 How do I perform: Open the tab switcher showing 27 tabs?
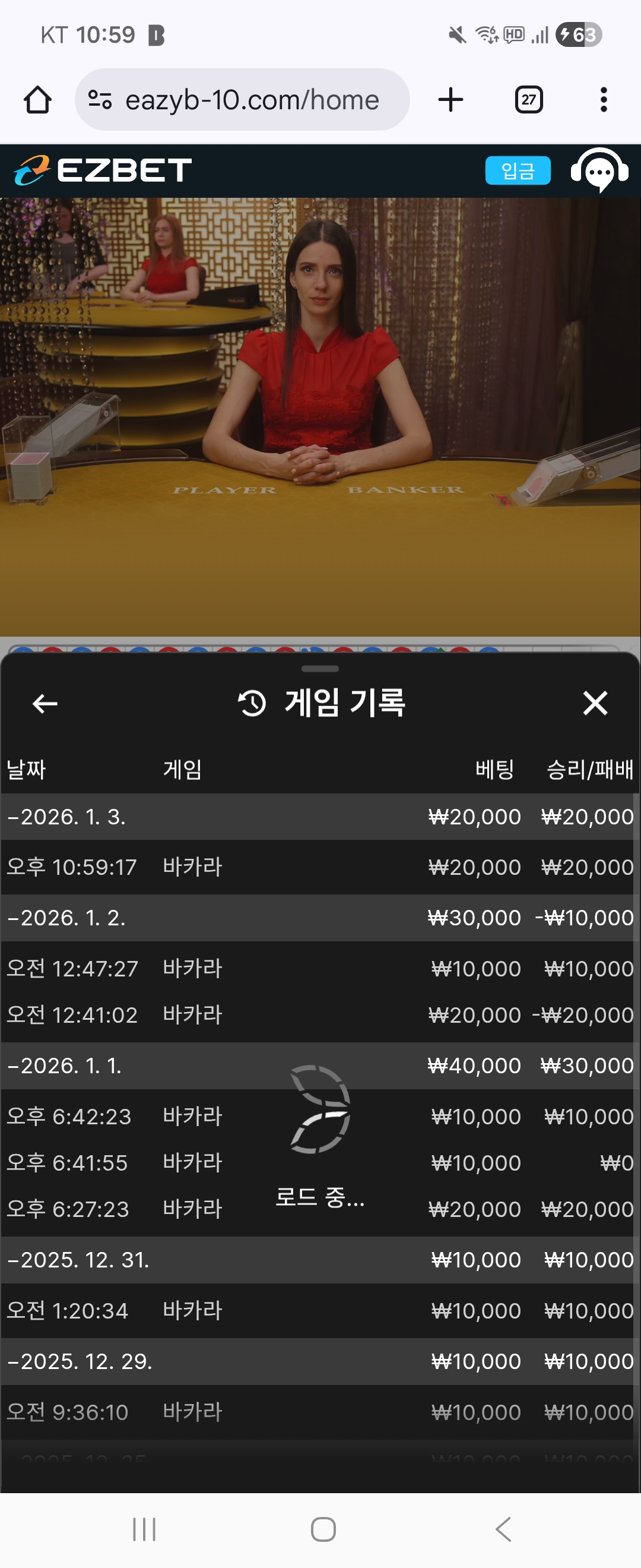coord(528,100)
